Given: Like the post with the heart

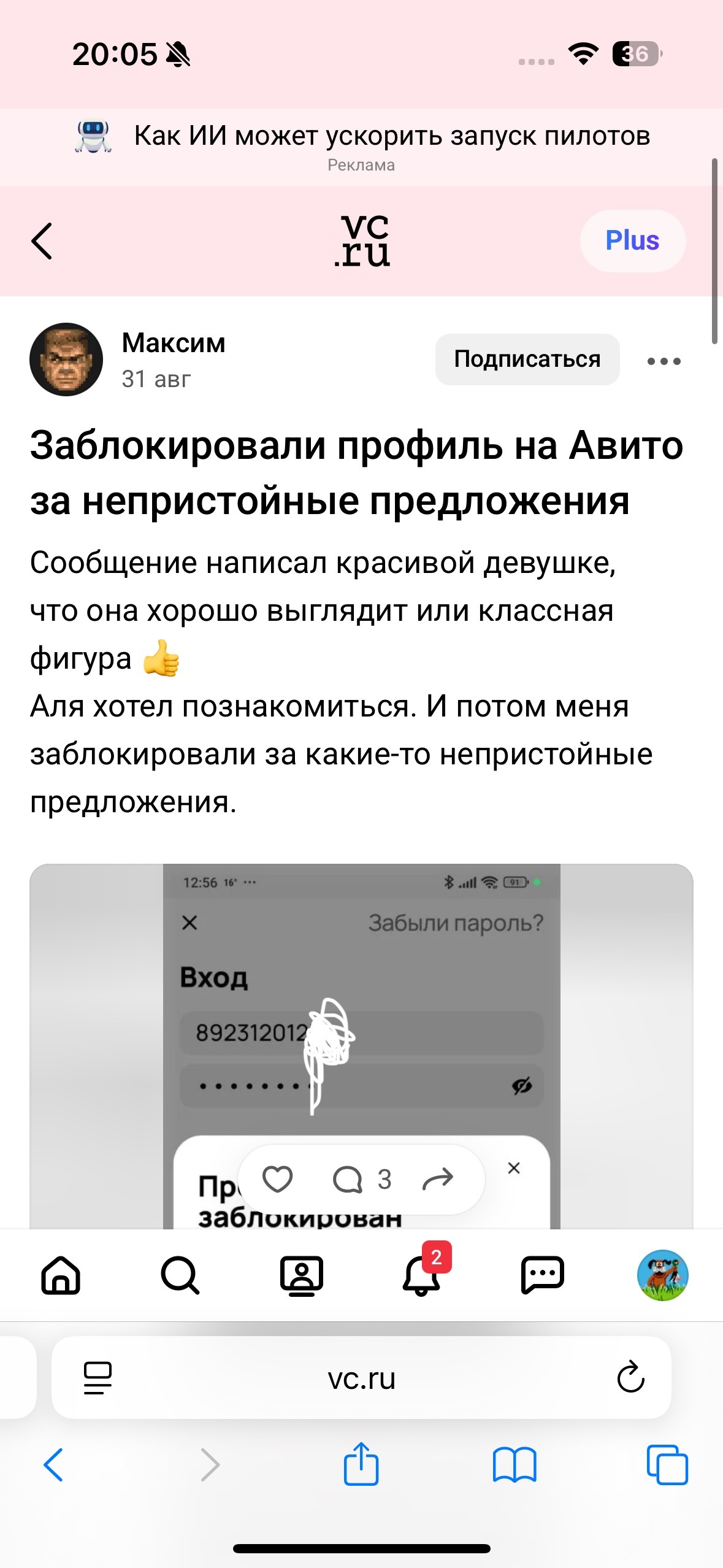Looking at the screenshot, I should point(277,1178).
